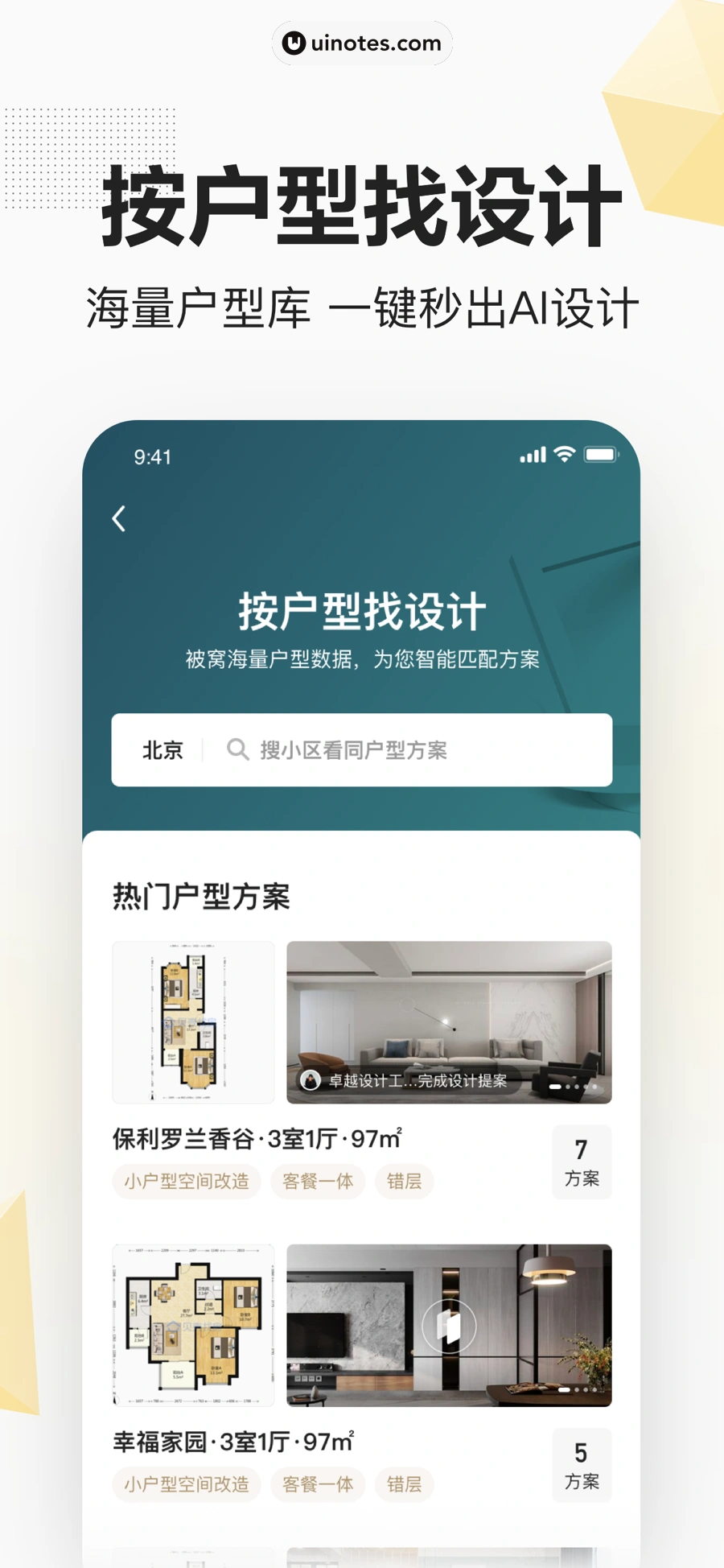Screen dimensions: 724x1568
Task: Toggle the 客餐一体 tag under 幸福家园
Action: [318, 1484]
